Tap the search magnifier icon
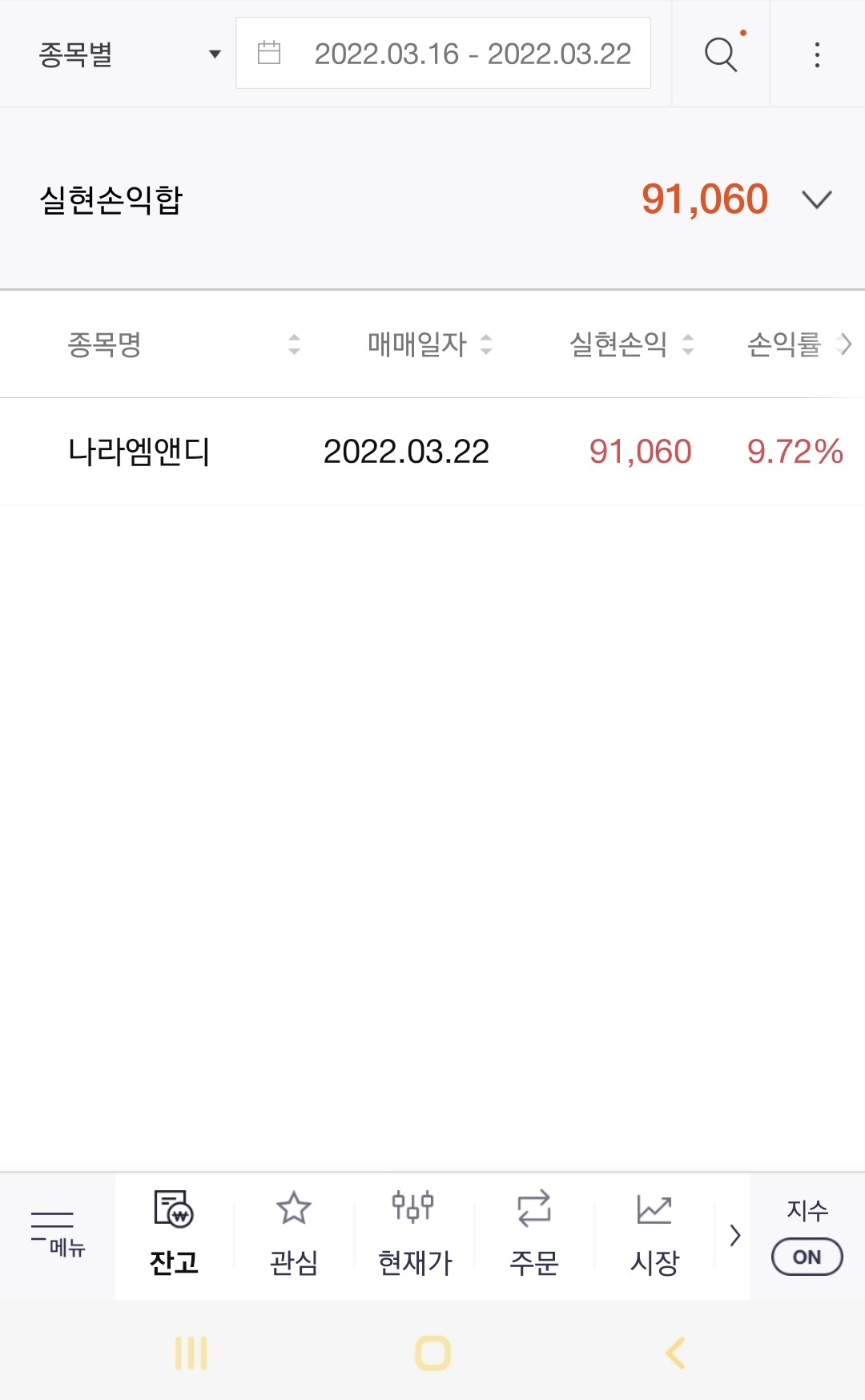Viewport: 865px width, 1400px height. click(720, 54)
